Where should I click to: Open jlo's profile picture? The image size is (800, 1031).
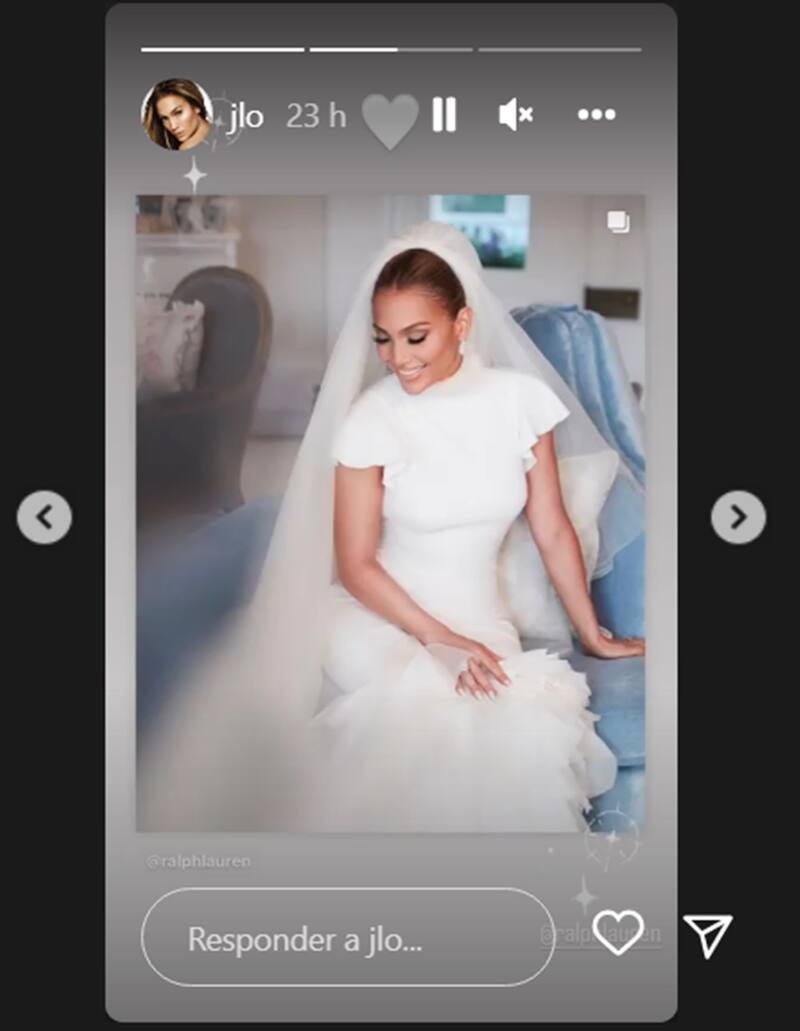coord(176,114)
